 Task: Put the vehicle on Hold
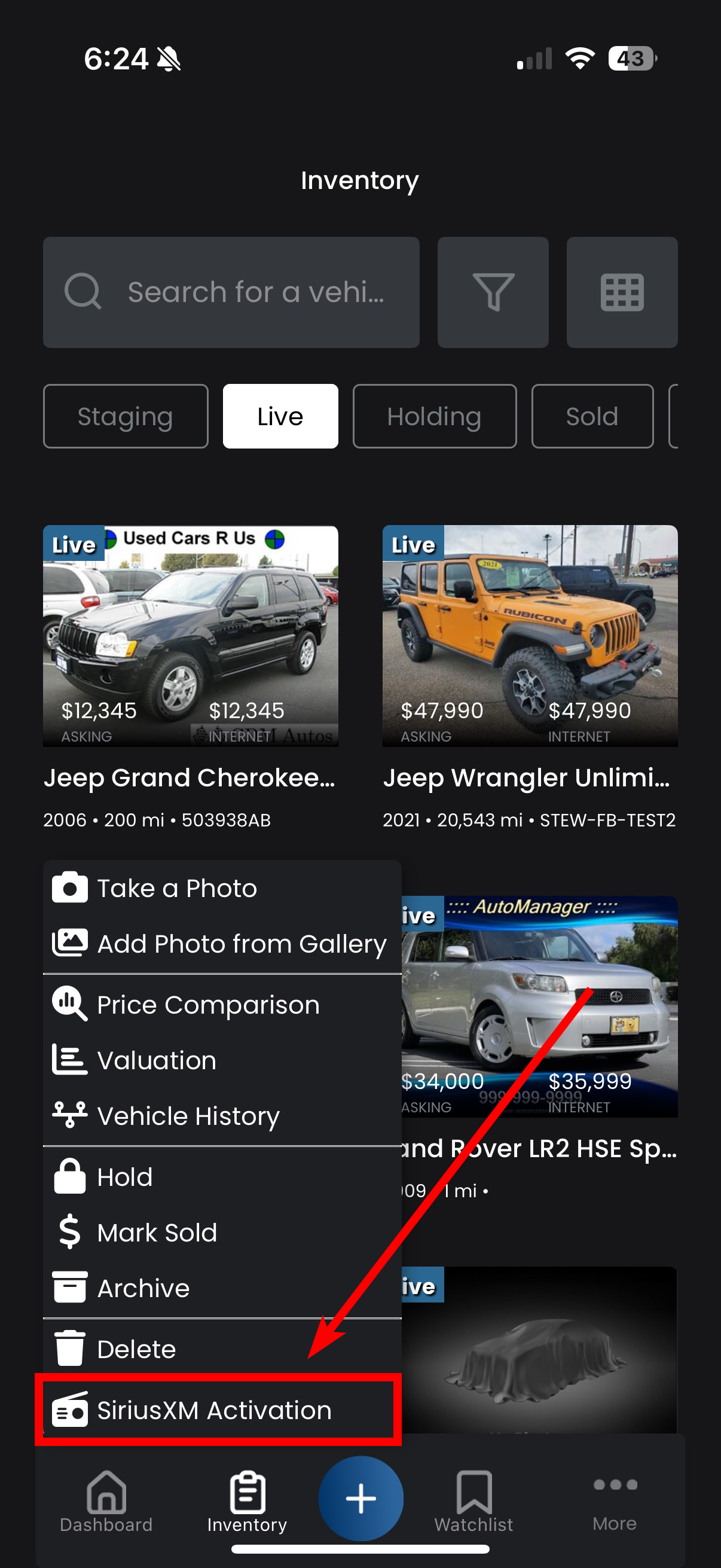pyautogui.click(x=125, y=1177)
